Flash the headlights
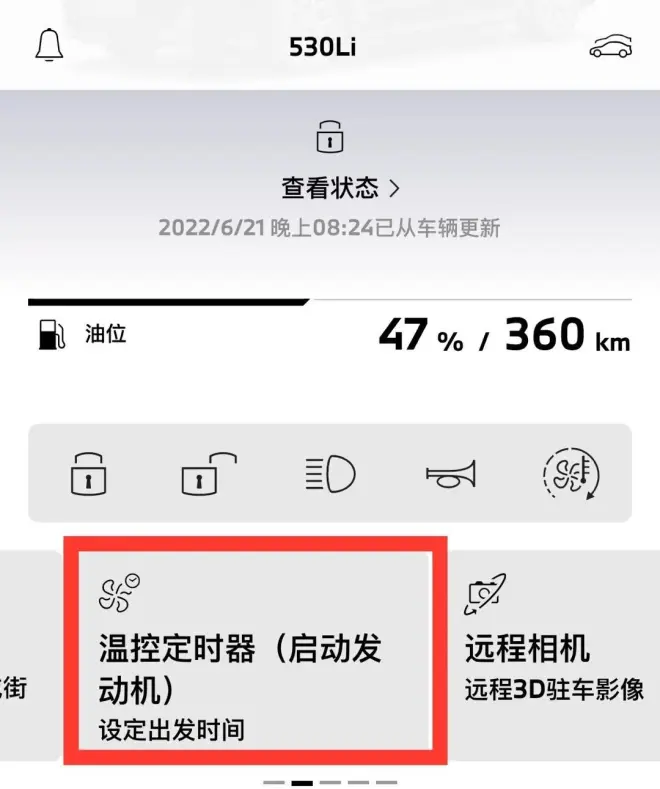 coord(329,473)
